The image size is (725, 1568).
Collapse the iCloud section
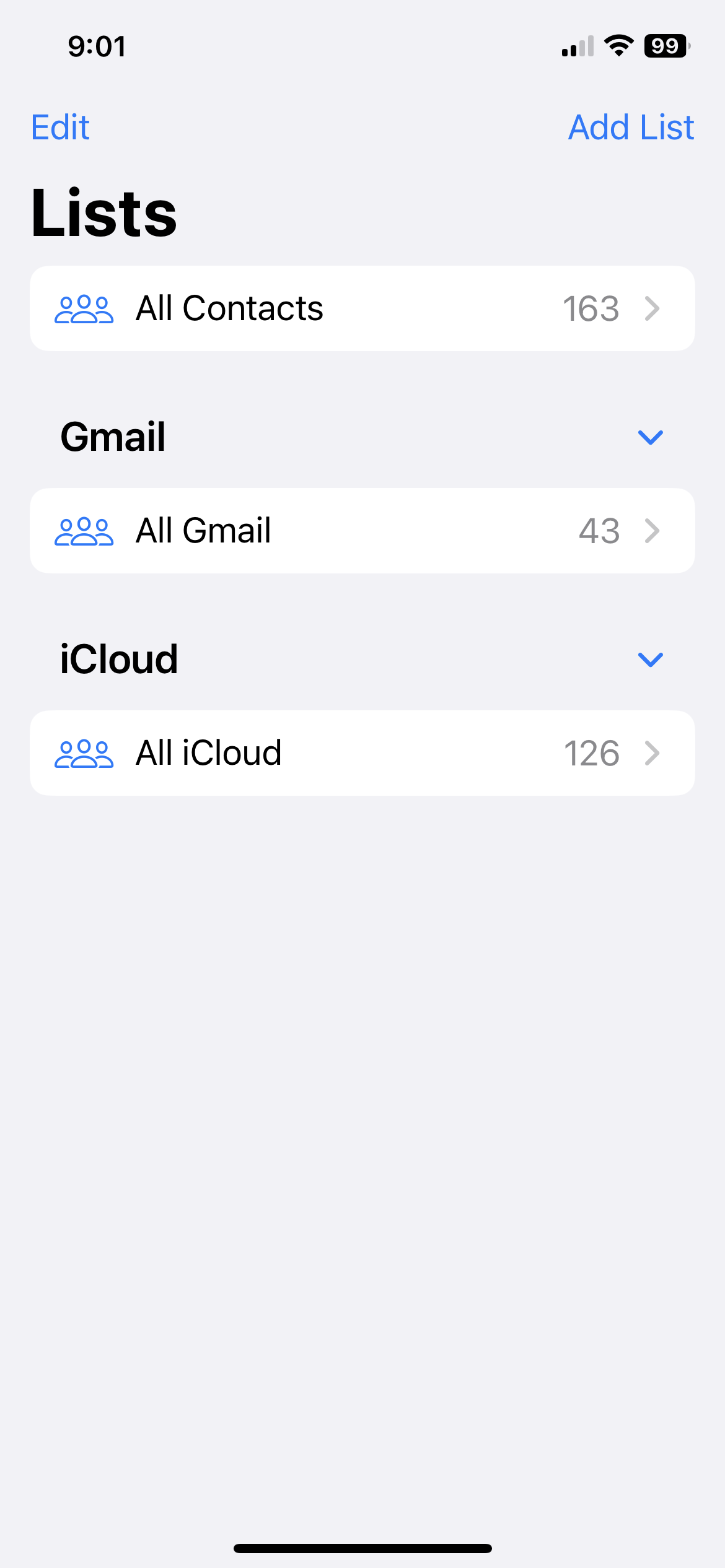pos(650,660)
